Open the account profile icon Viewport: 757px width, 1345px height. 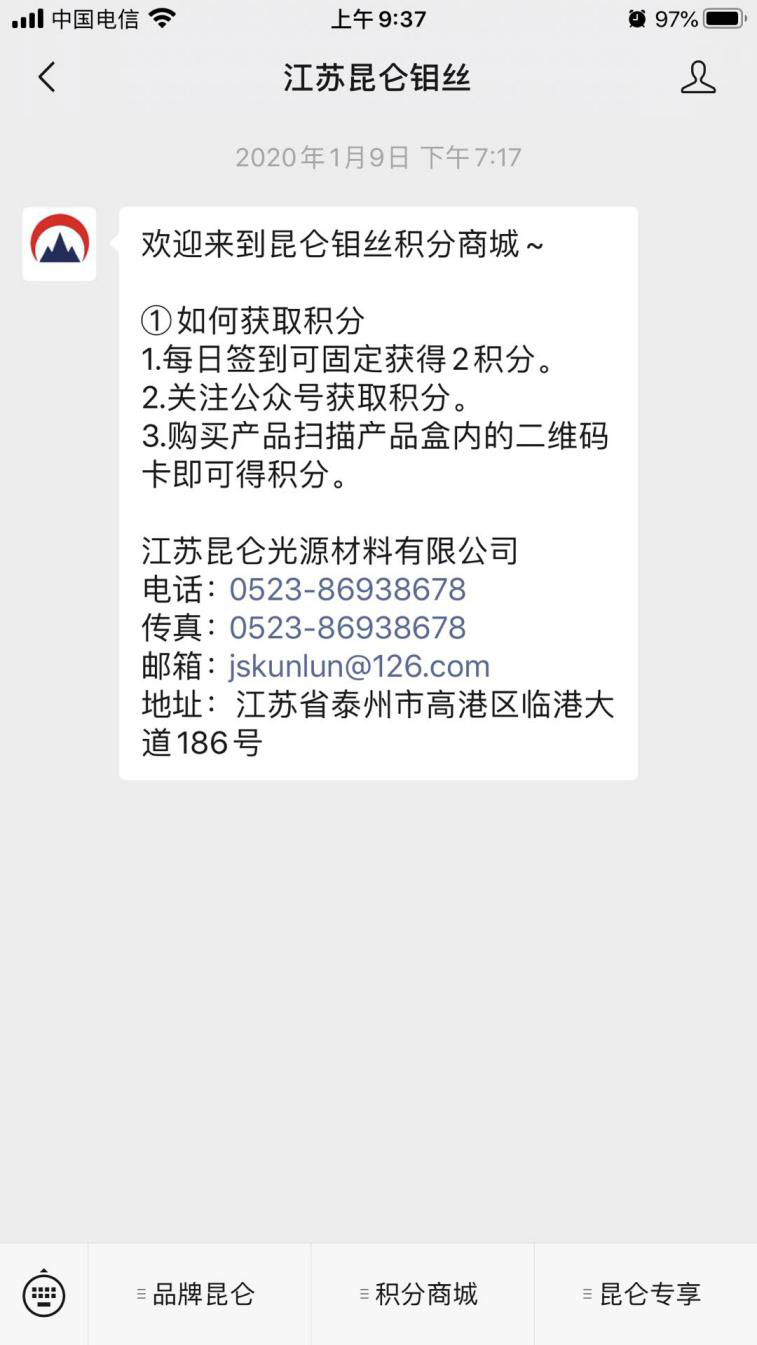click(698, 78)
